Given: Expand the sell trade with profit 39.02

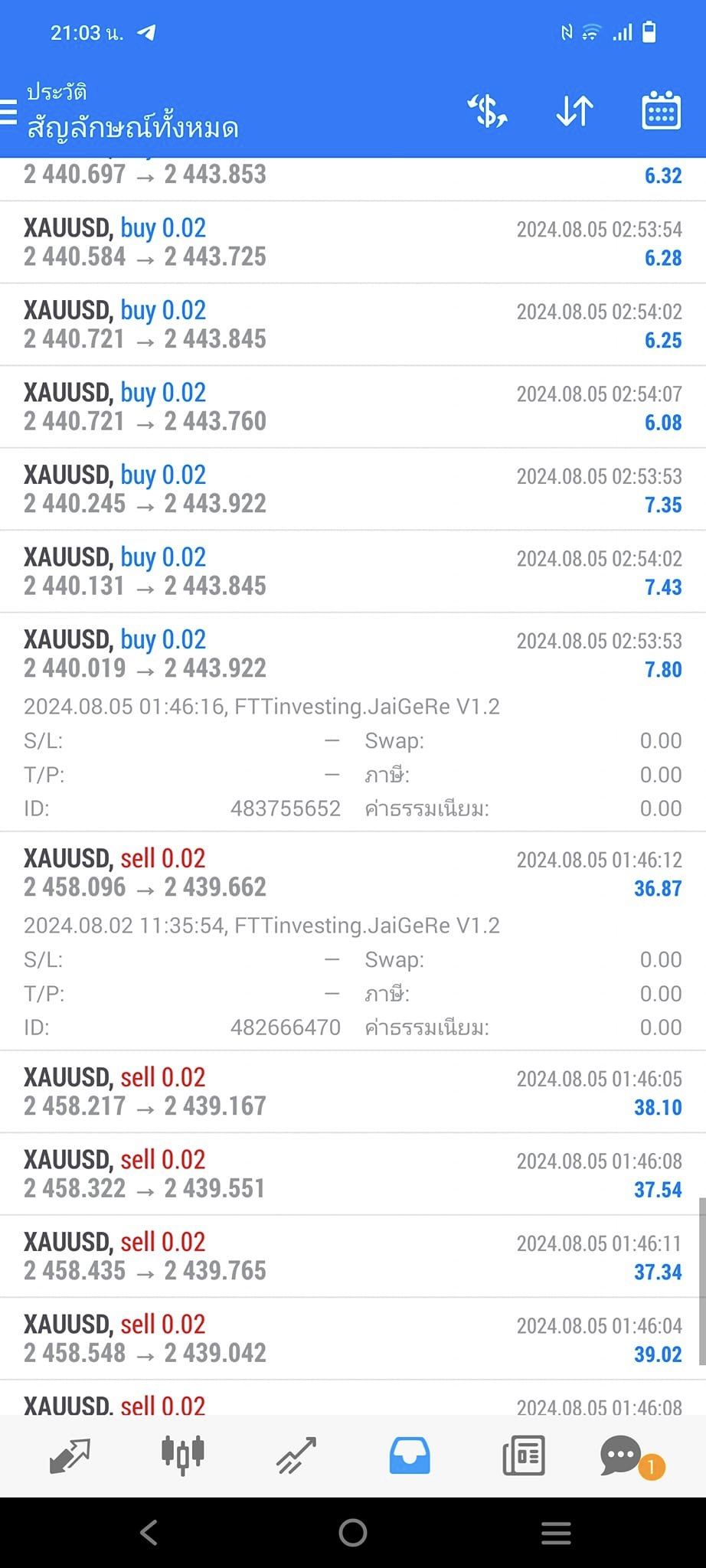Looking at the screenshot, I should coord(353,1339).
